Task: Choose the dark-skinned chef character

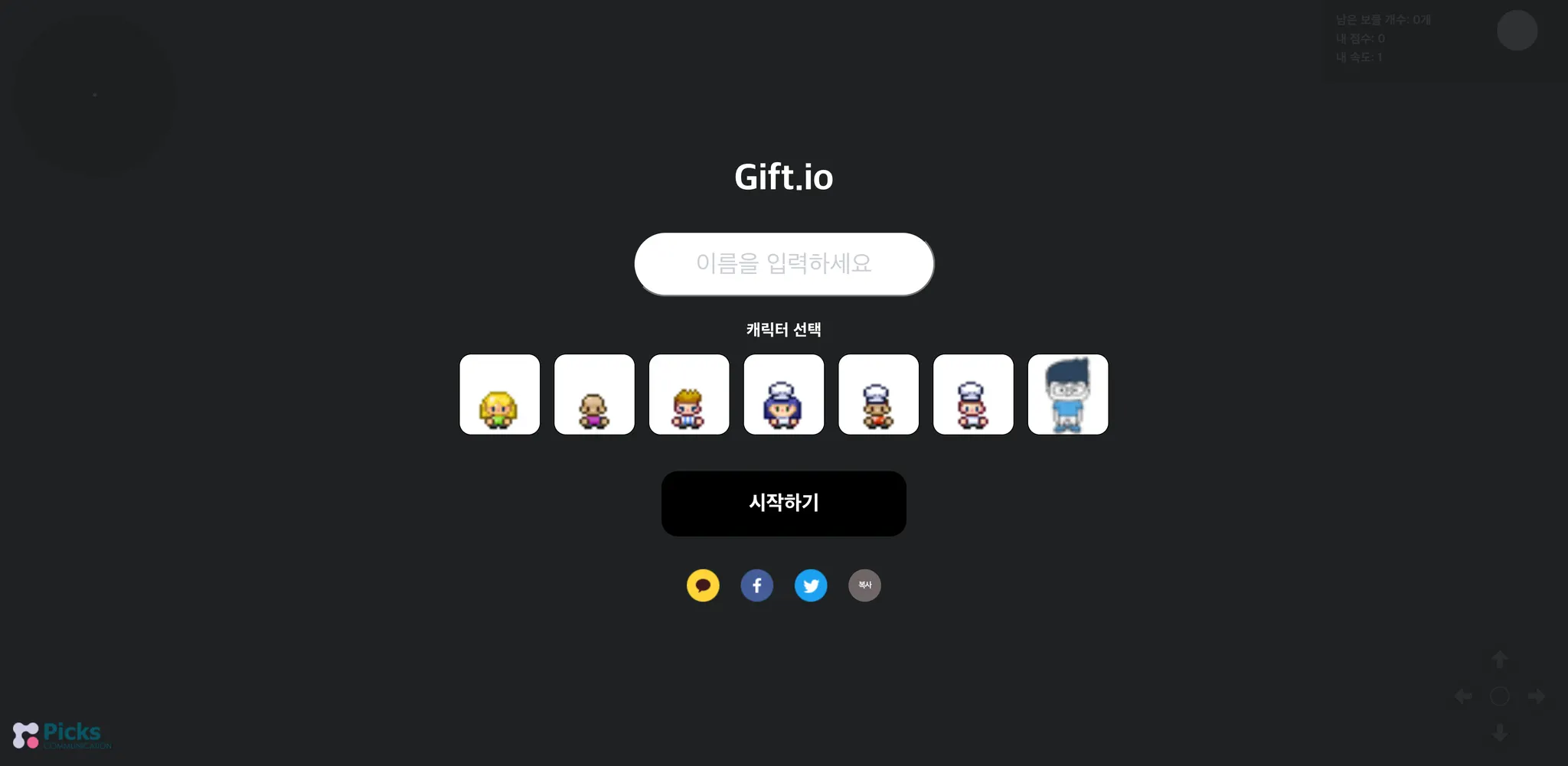Action: [878, 394]
